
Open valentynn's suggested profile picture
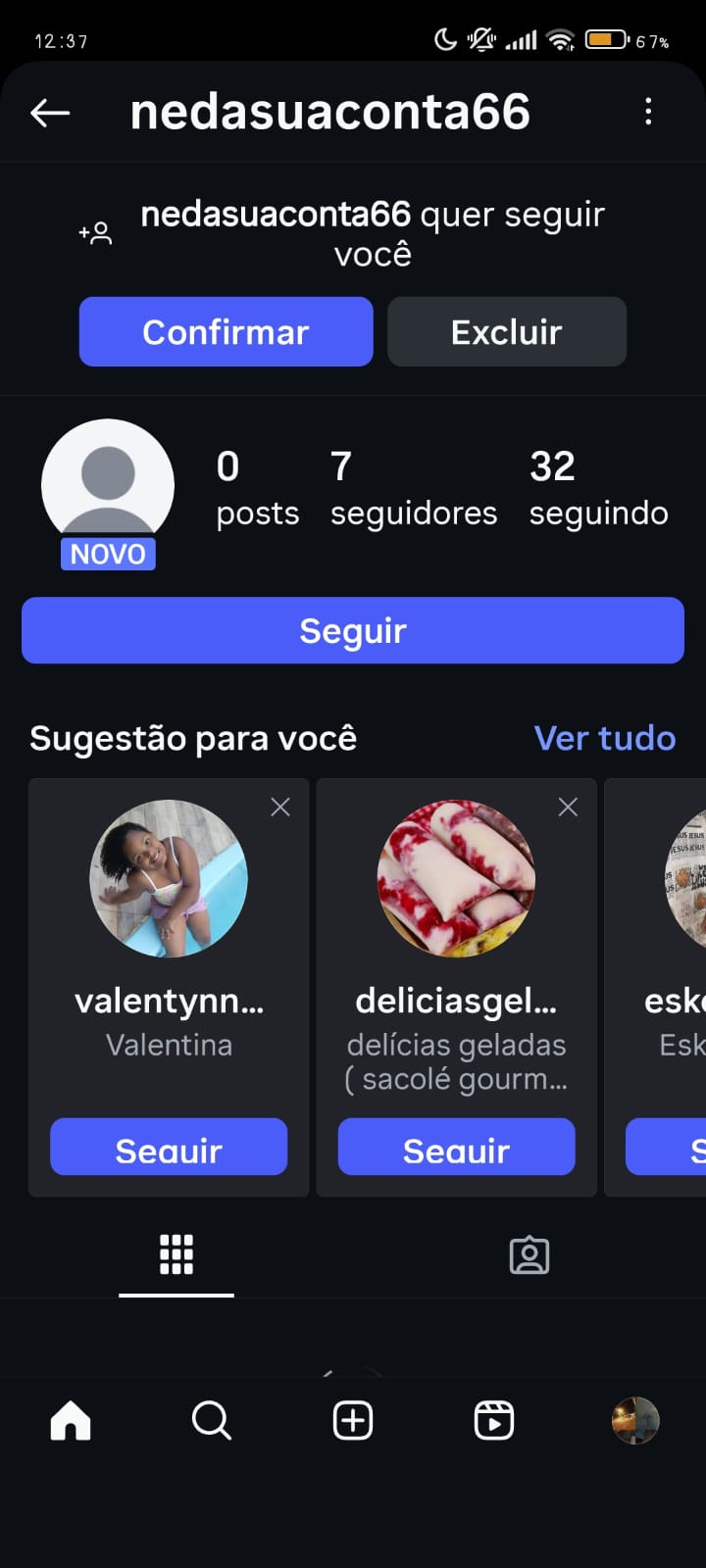click(x=169, y=878)
